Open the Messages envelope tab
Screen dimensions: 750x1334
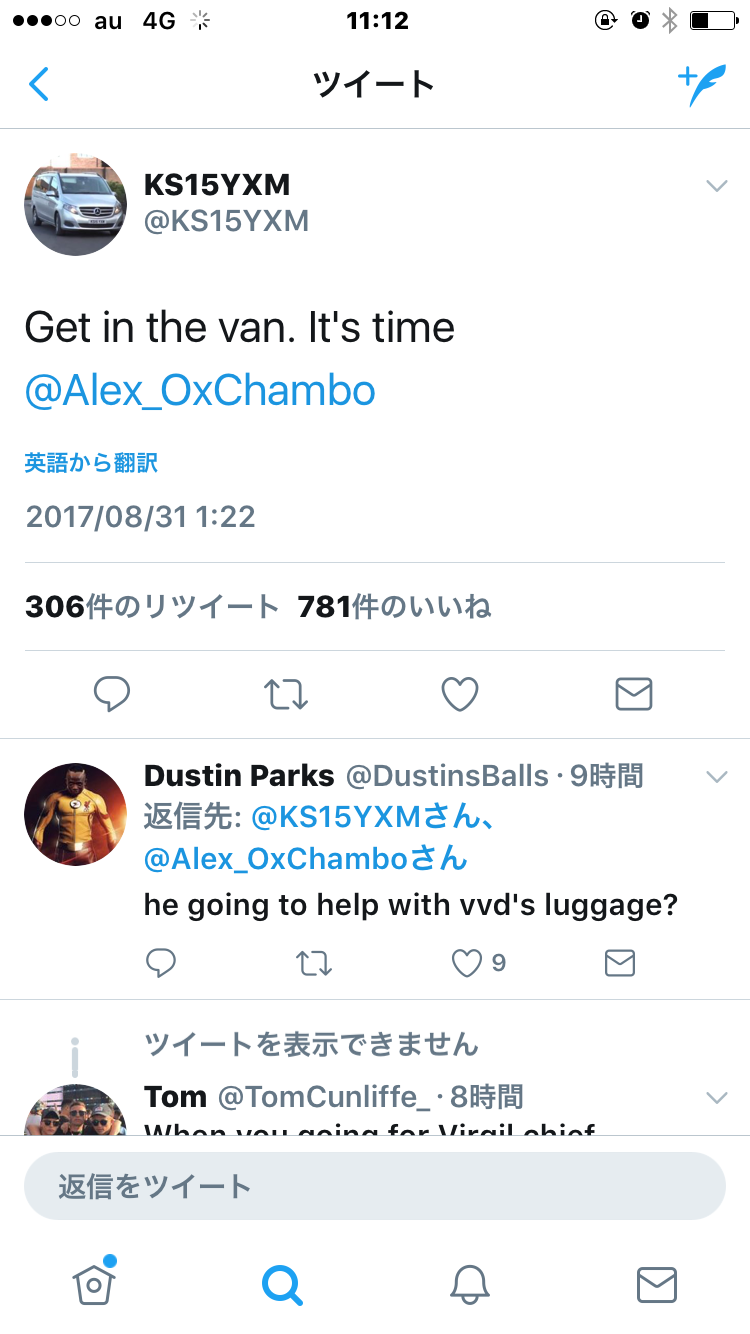coord(657,1284)
